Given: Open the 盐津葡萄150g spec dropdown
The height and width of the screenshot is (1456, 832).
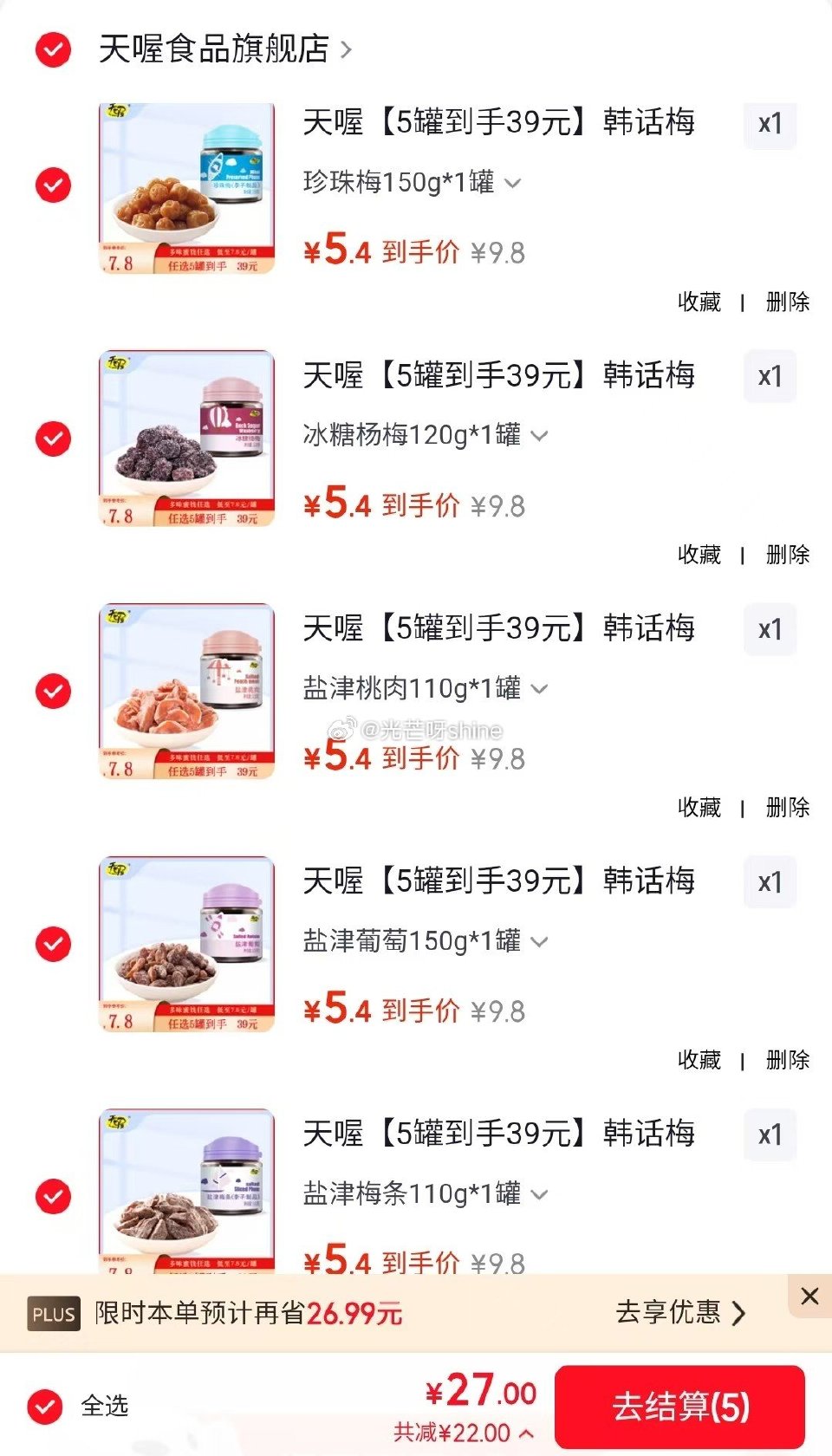Looking at the screenshot, I should (540, 940).
